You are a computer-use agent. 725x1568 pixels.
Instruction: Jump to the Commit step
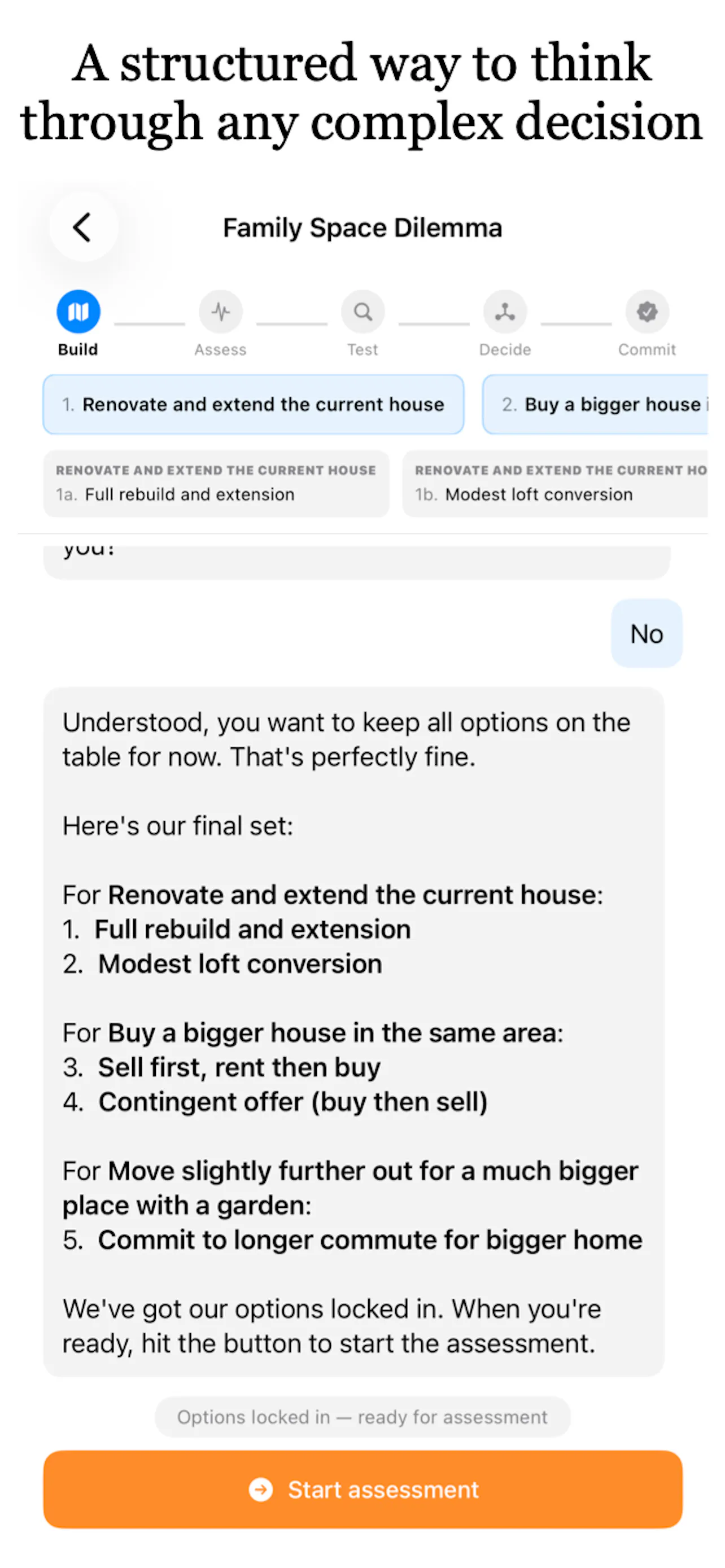click(647, 323)
